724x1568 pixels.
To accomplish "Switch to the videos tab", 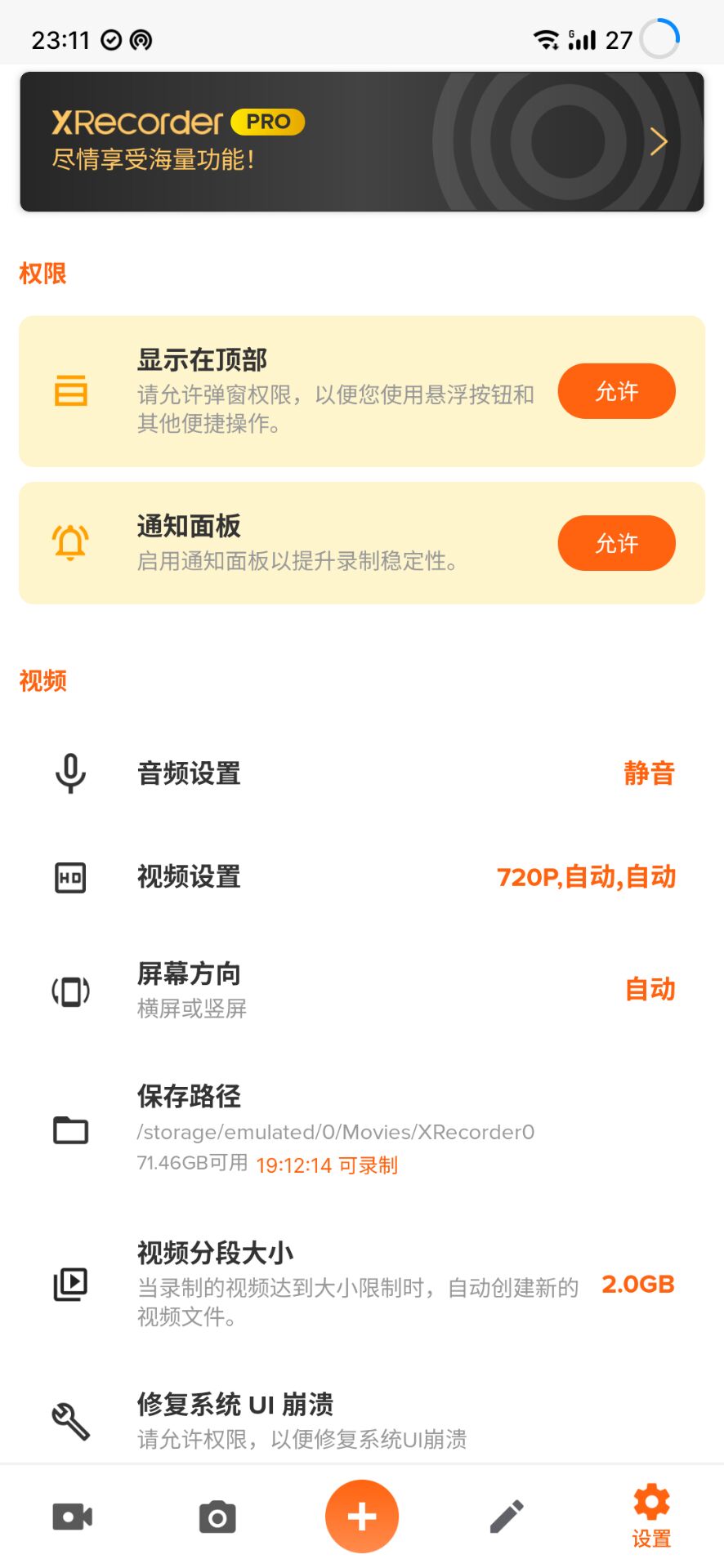I will [x=72, y=1517].
